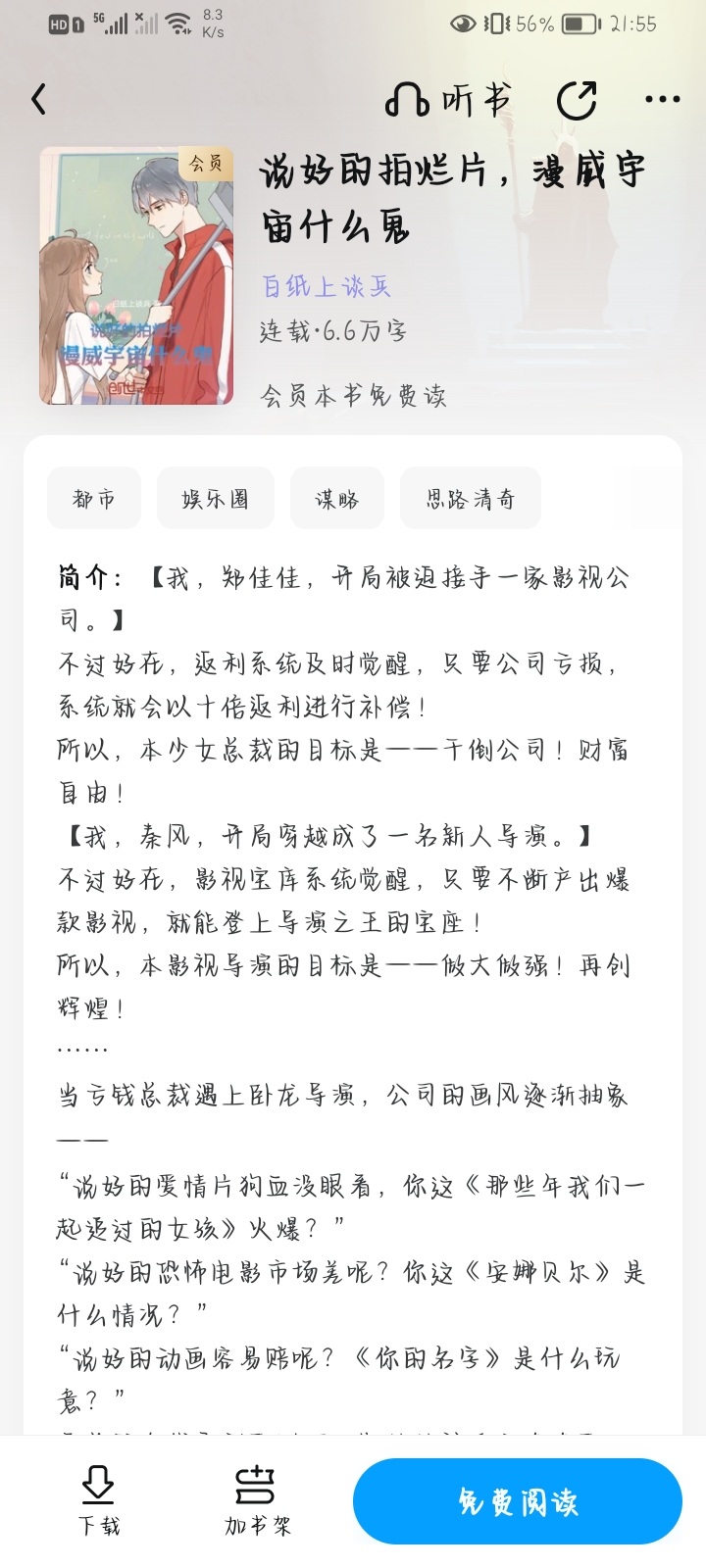Screen dimensions: 706x1568
Task: Start reading with 免费阅读 button
Action: coord(517,1501)
